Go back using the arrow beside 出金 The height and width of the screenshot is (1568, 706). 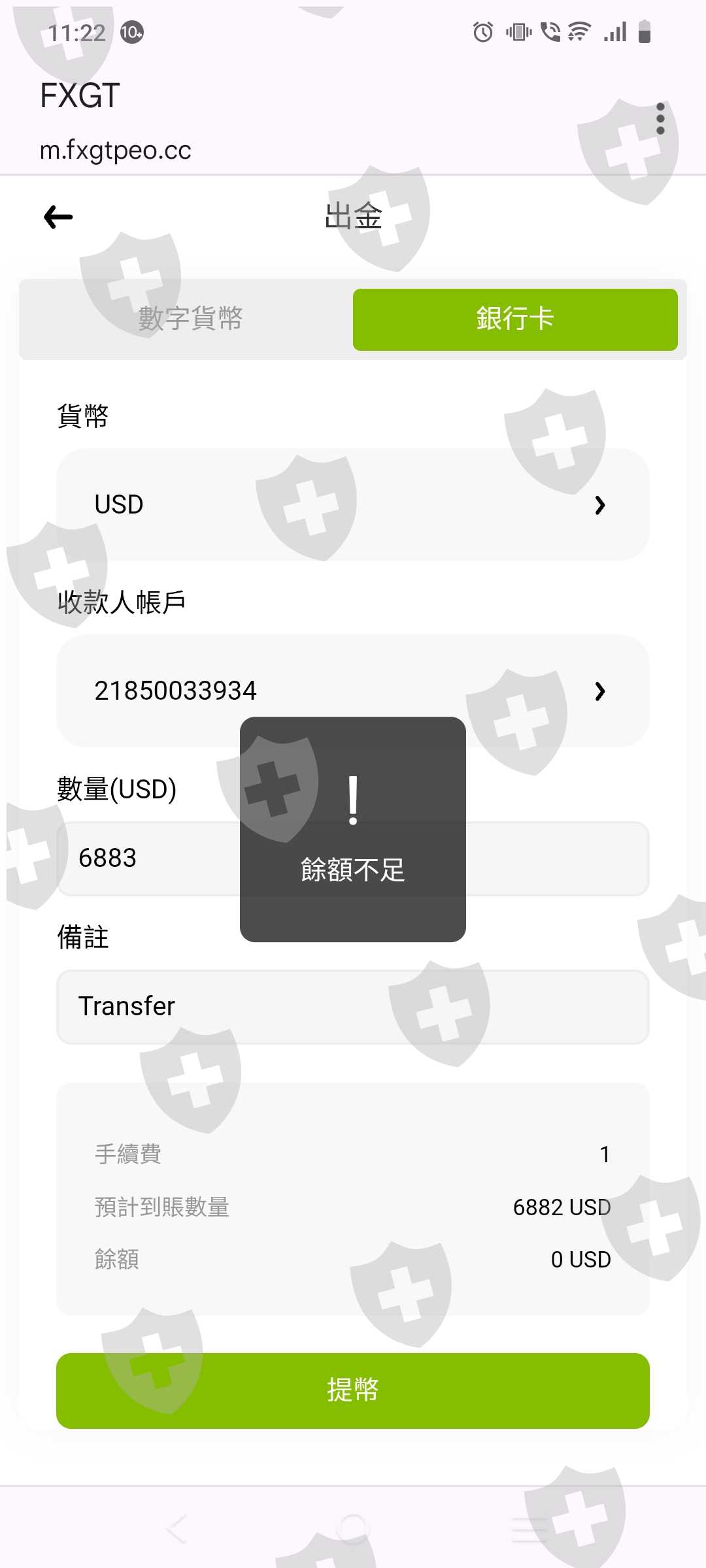tap(58, 217)
